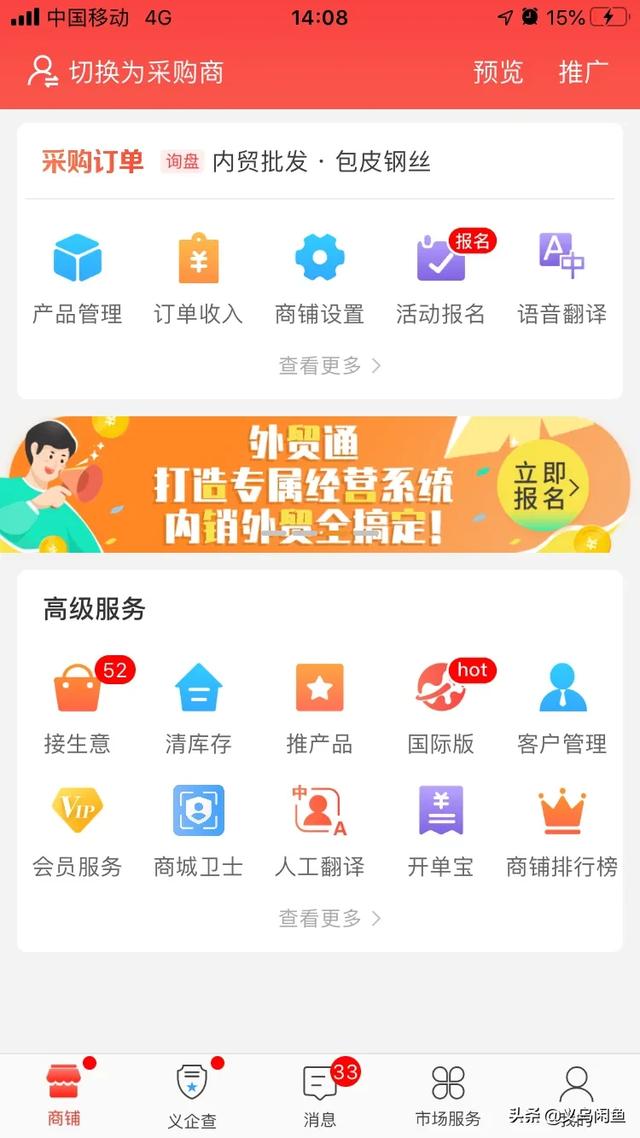The image size is (640, 1138).
Task: Open the 采购订单 inquiry row
Action: point(319,161)
